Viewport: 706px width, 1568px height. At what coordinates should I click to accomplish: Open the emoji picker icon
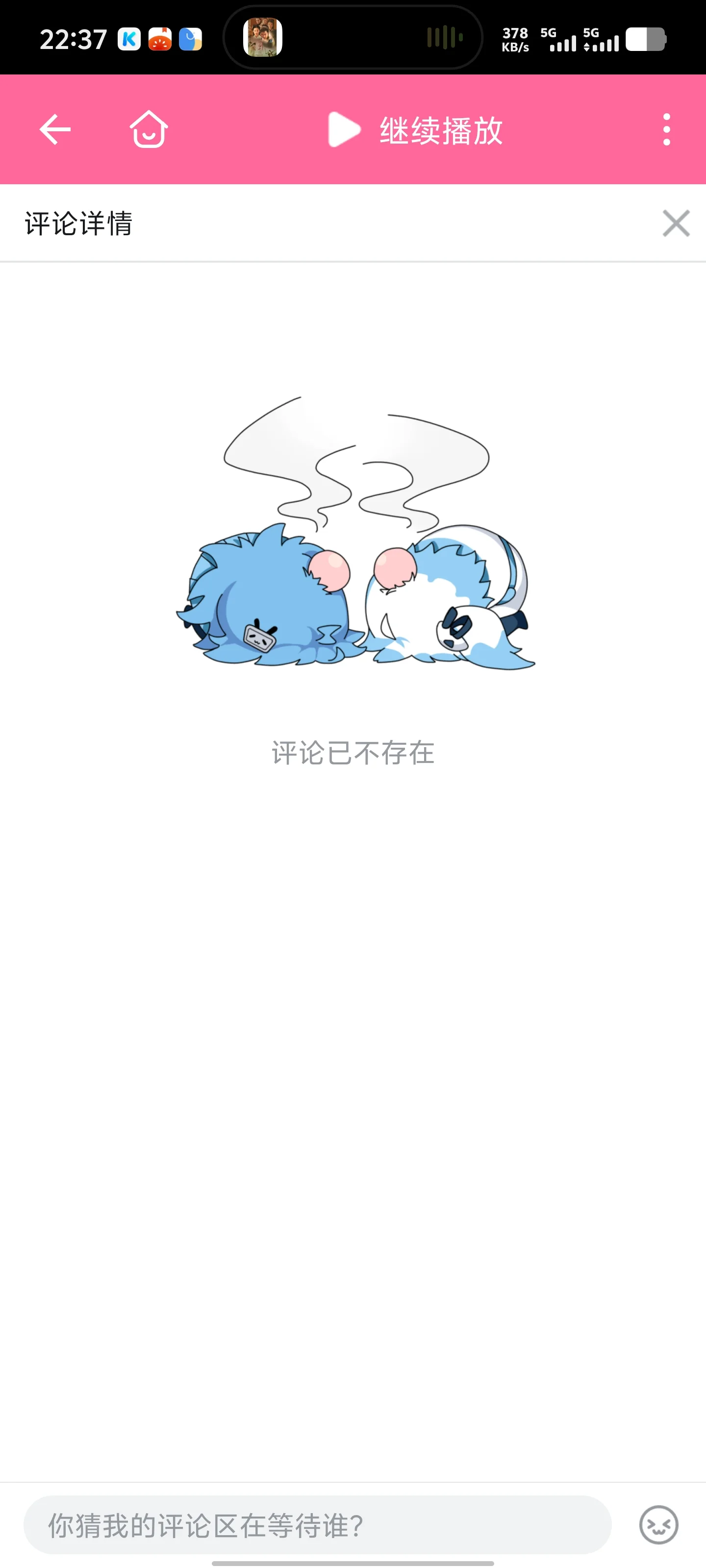click(x=658, y=1525)
